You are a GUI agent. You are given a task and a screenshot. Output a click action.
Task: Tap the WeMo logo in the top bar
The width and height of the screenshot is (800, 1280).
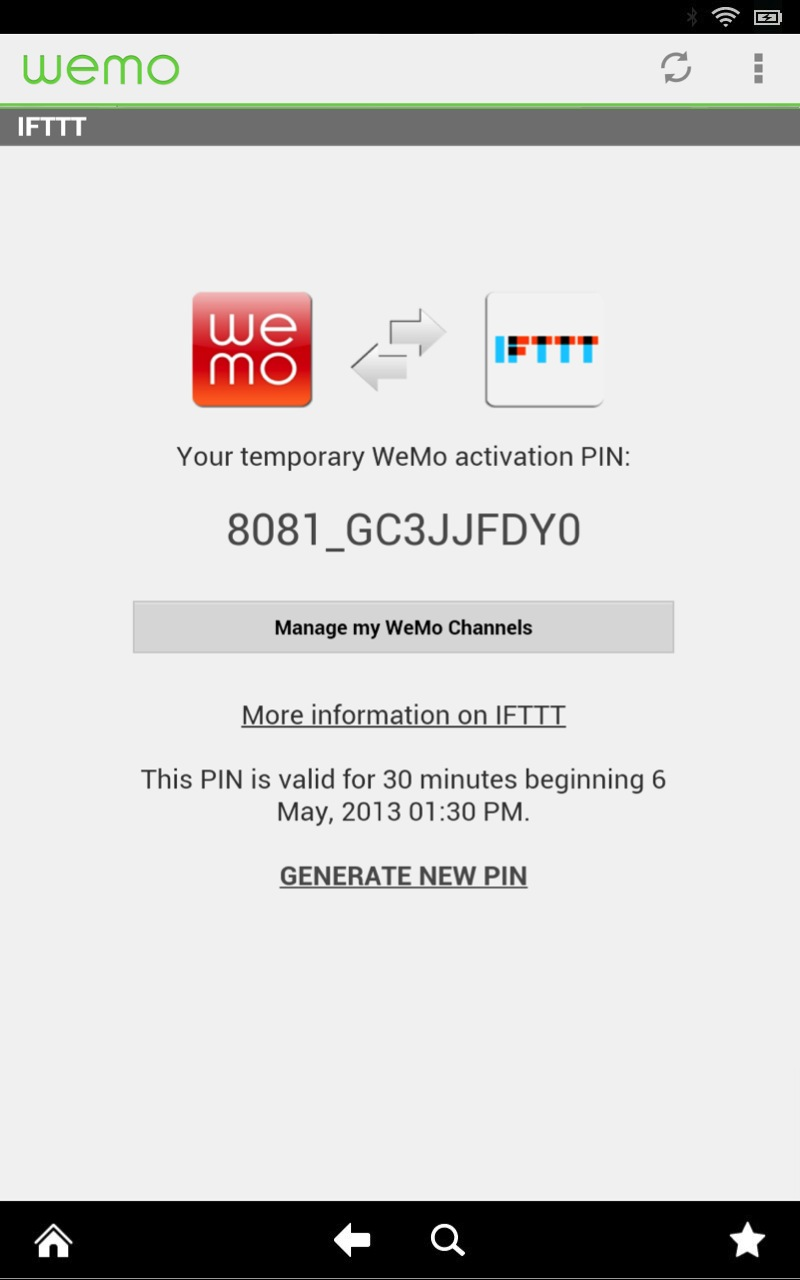point(99,66)
